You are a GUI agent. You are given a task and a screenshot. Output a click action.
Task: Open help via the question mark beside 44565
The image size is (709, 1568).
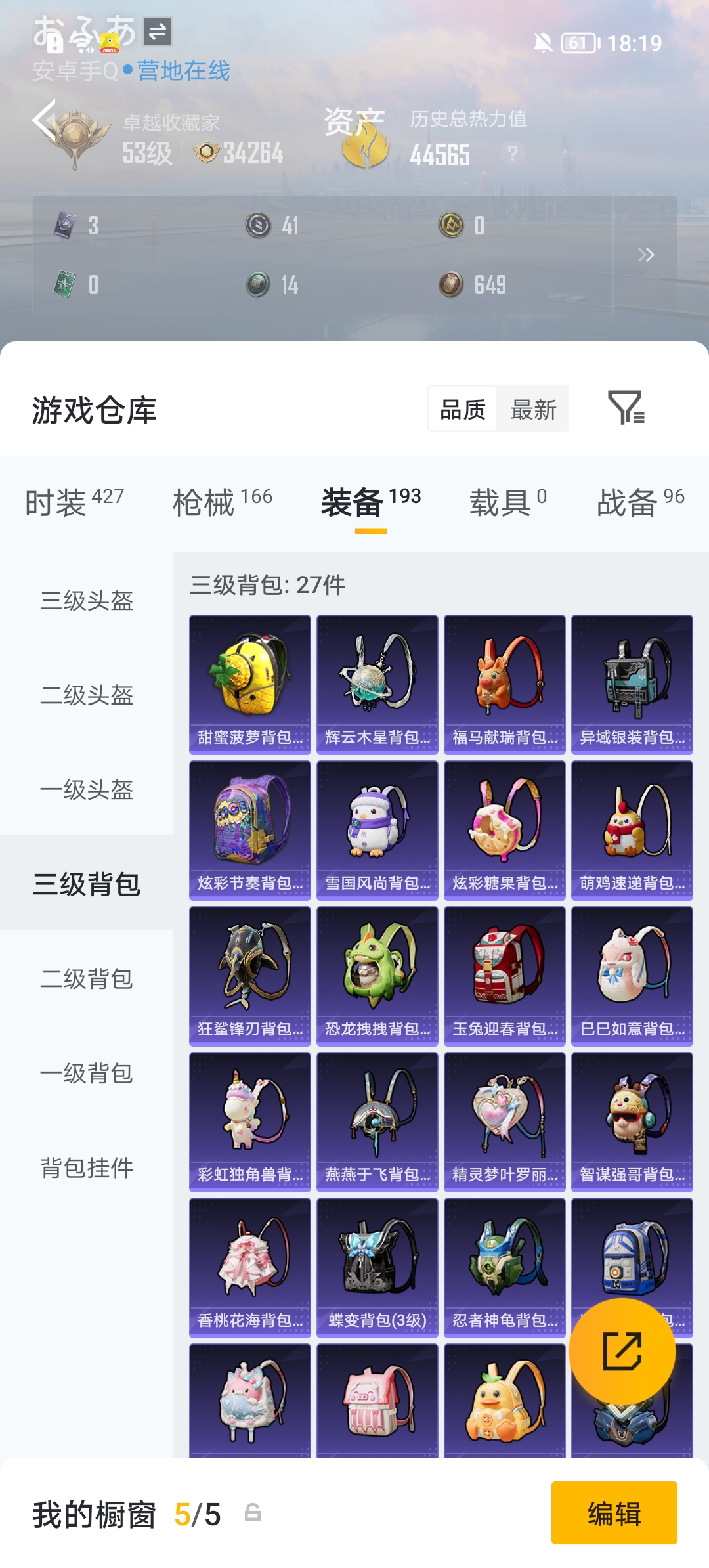(513, 154)
